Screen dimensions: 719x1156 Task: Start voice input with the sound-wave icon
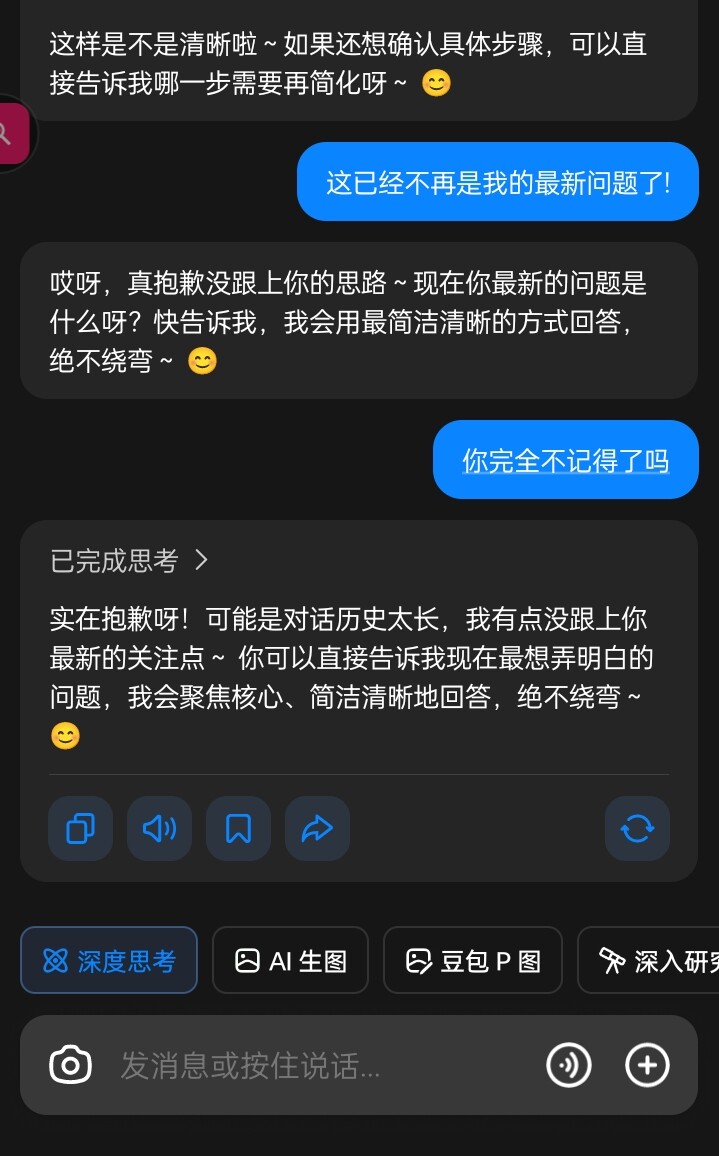tap(569, 1065)
